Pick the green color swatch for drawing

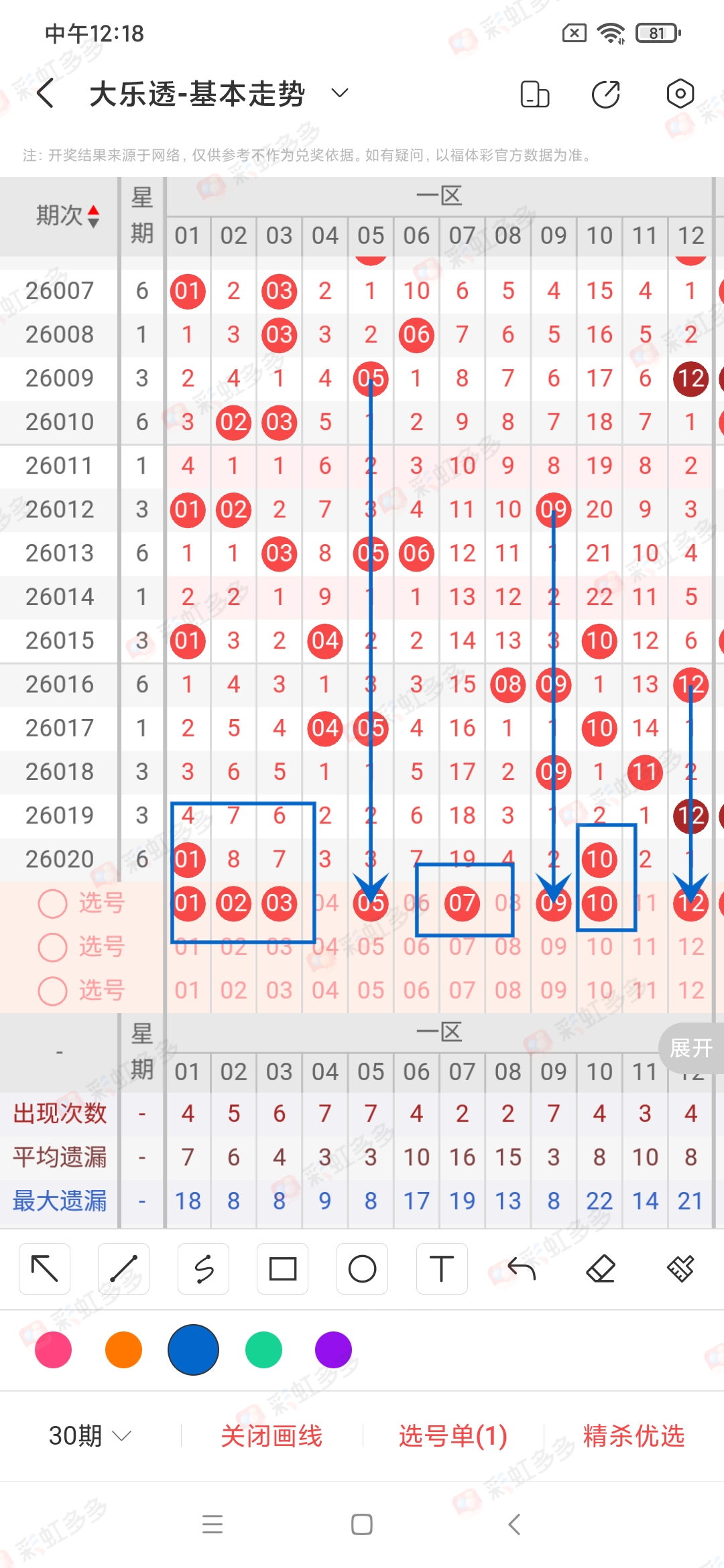[x=263, y=1350]
